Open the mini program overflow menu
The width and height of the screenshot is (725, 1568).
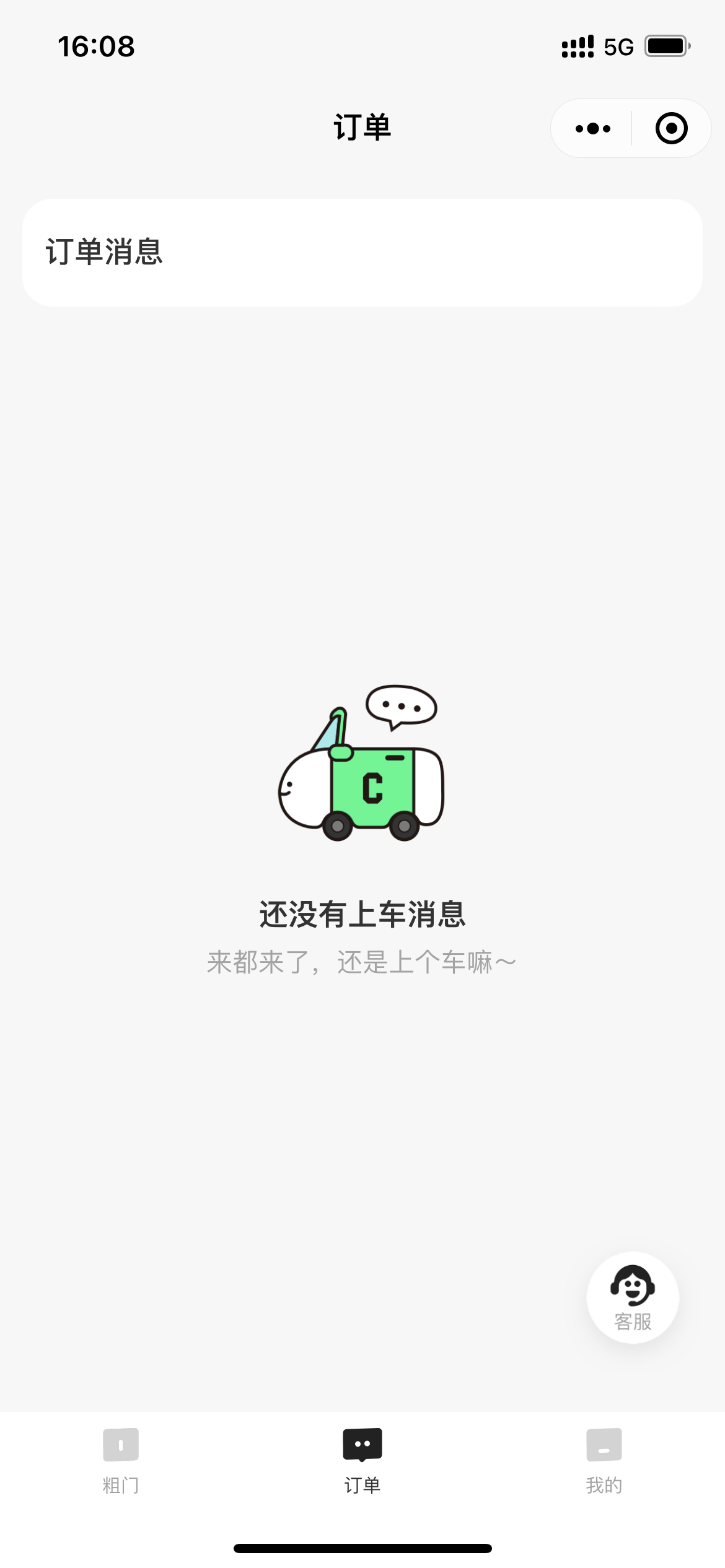592,129
